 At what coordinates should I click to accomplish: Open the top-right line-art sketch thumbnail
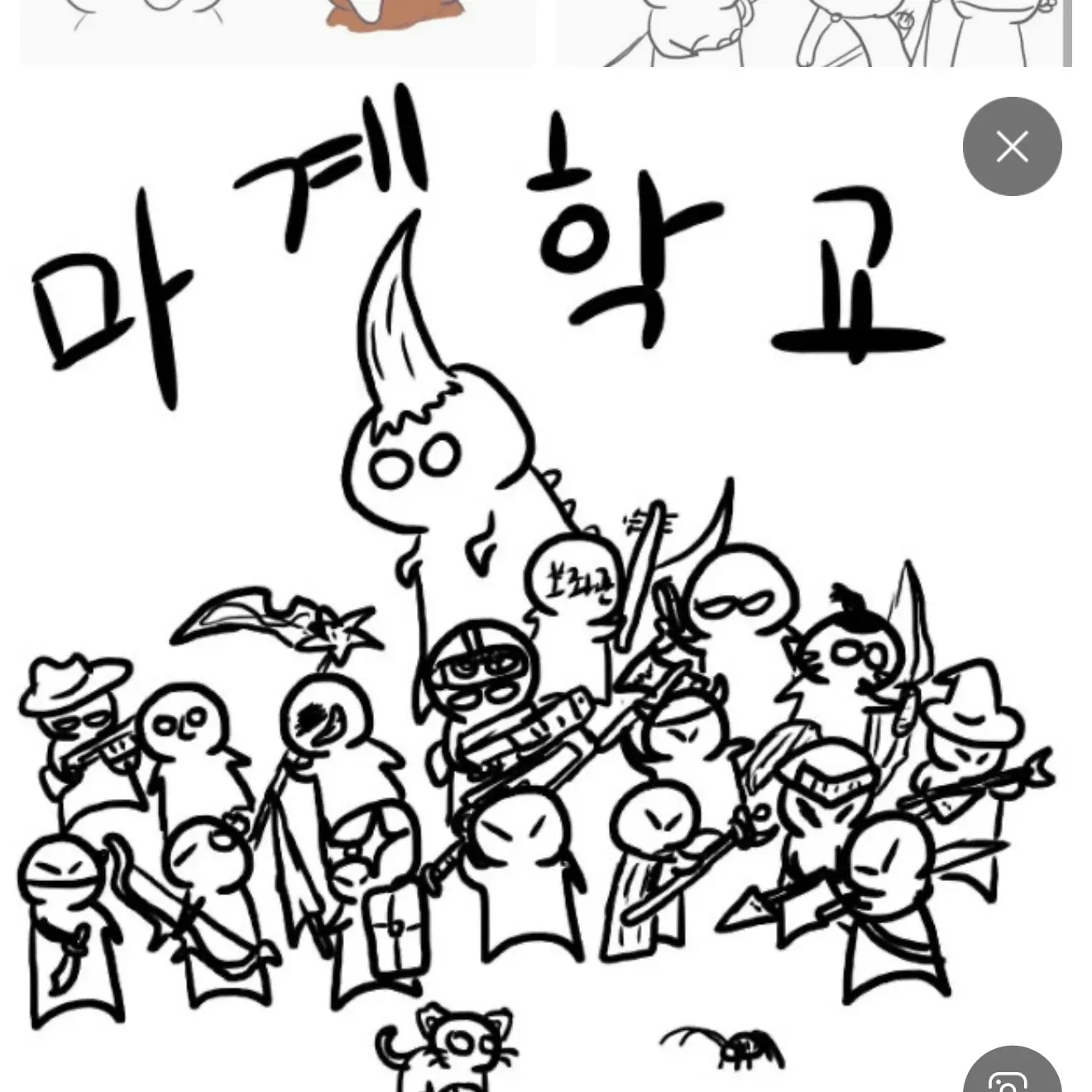click(812, 31)
